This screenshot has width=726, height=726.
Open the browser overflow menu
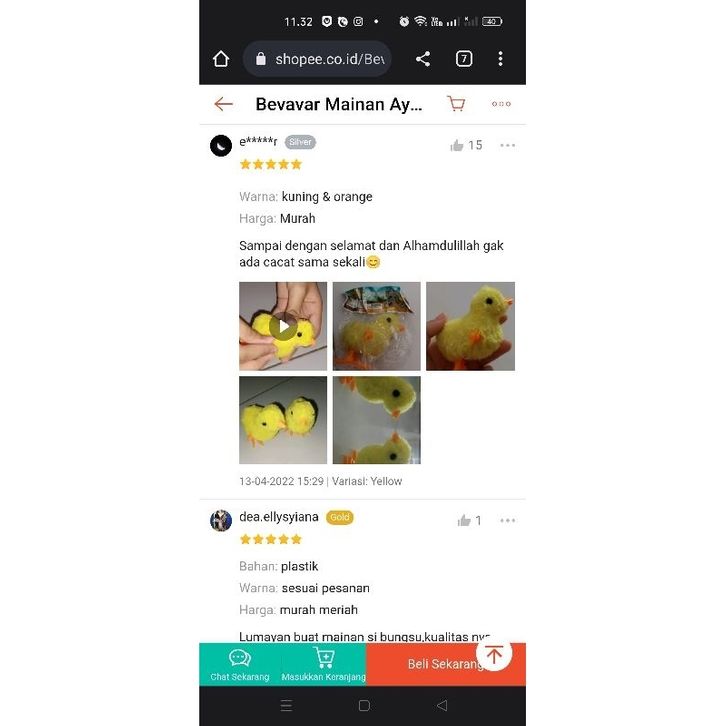[500, 59]
